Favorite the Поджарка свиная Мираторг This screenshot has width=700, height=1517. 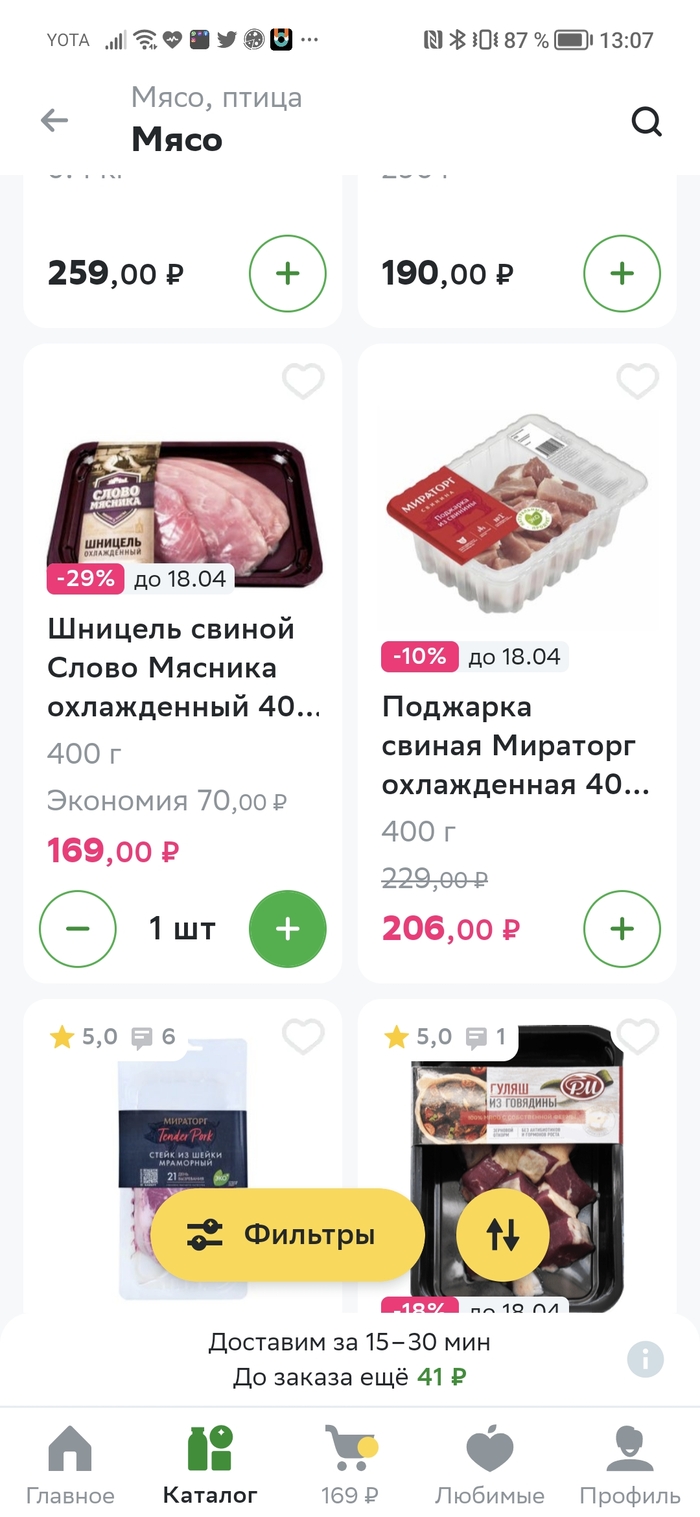637,381
